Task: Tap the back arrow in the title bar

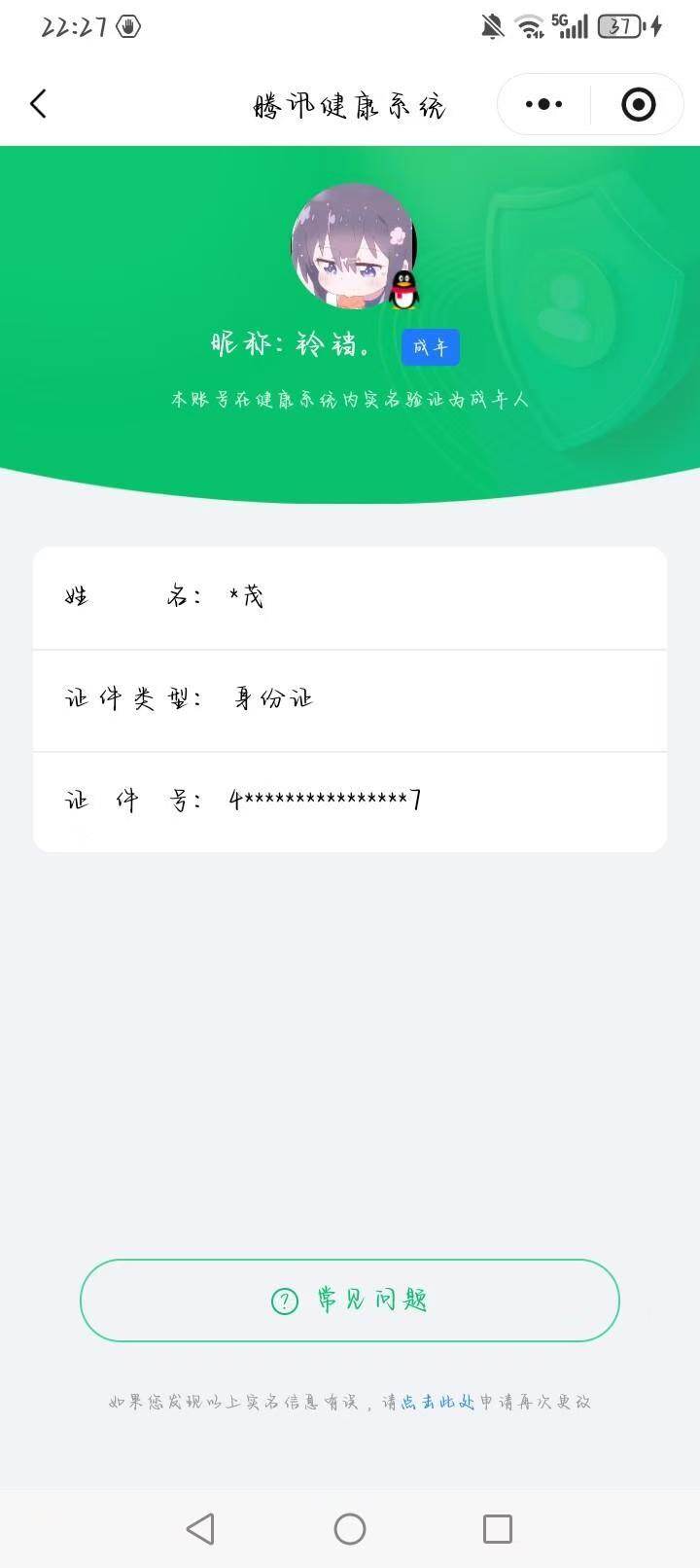Action: click(39, 103)
